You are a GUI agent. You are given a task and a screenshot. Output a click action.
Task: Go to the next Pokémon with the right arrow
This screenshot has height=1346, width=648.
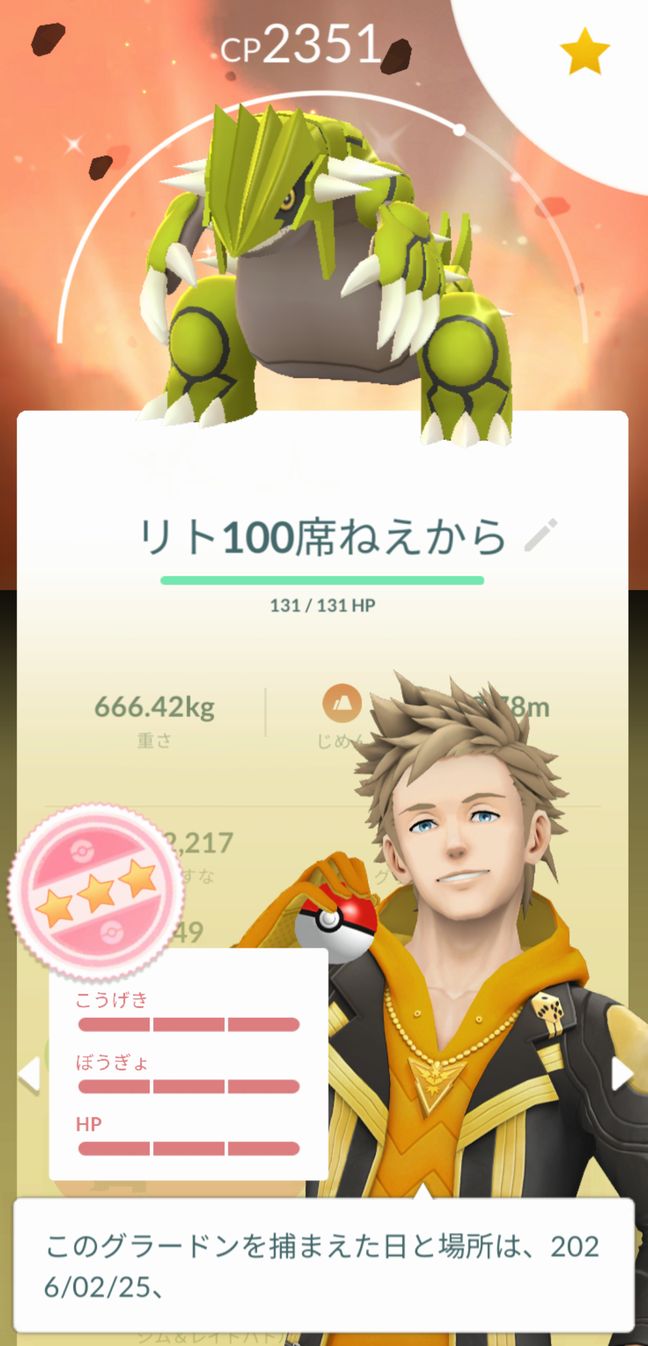(x=621, y=1073)
